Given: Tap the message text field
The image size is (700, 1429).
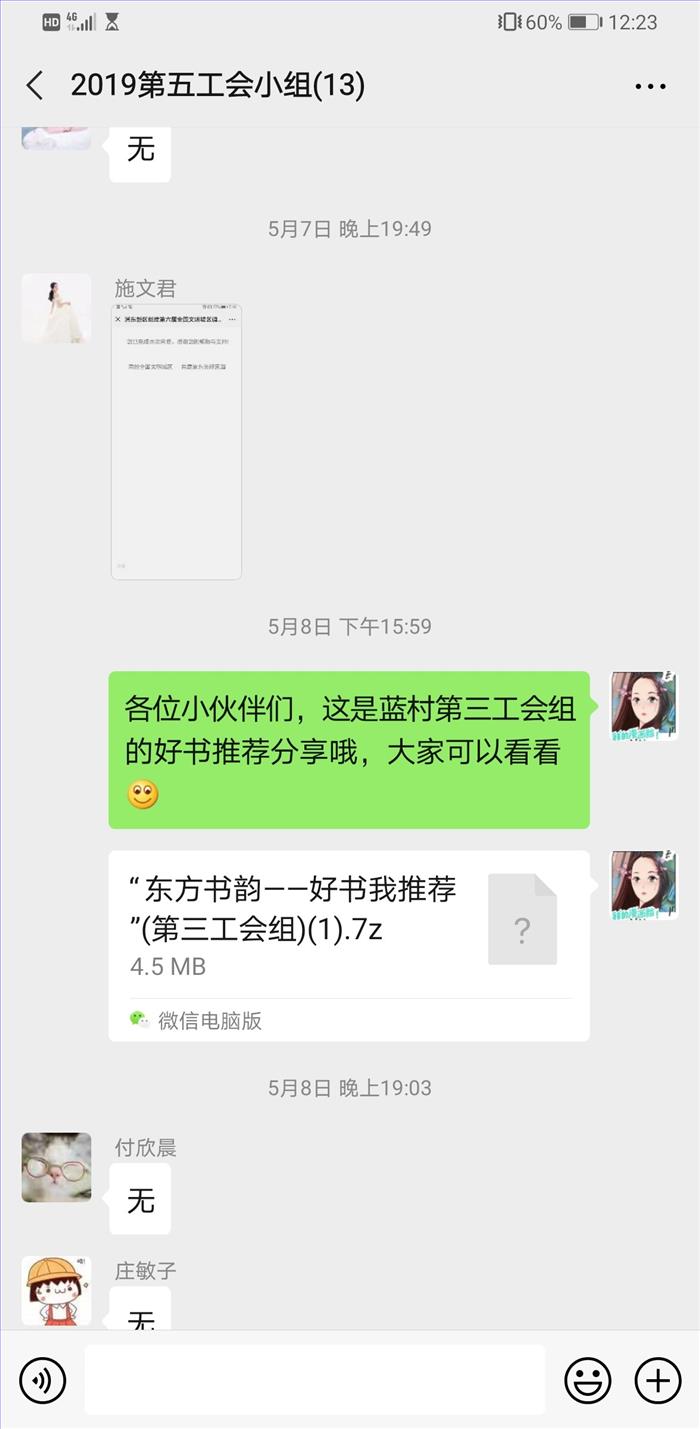Looking at the screenshot, I should (314, 1380).
